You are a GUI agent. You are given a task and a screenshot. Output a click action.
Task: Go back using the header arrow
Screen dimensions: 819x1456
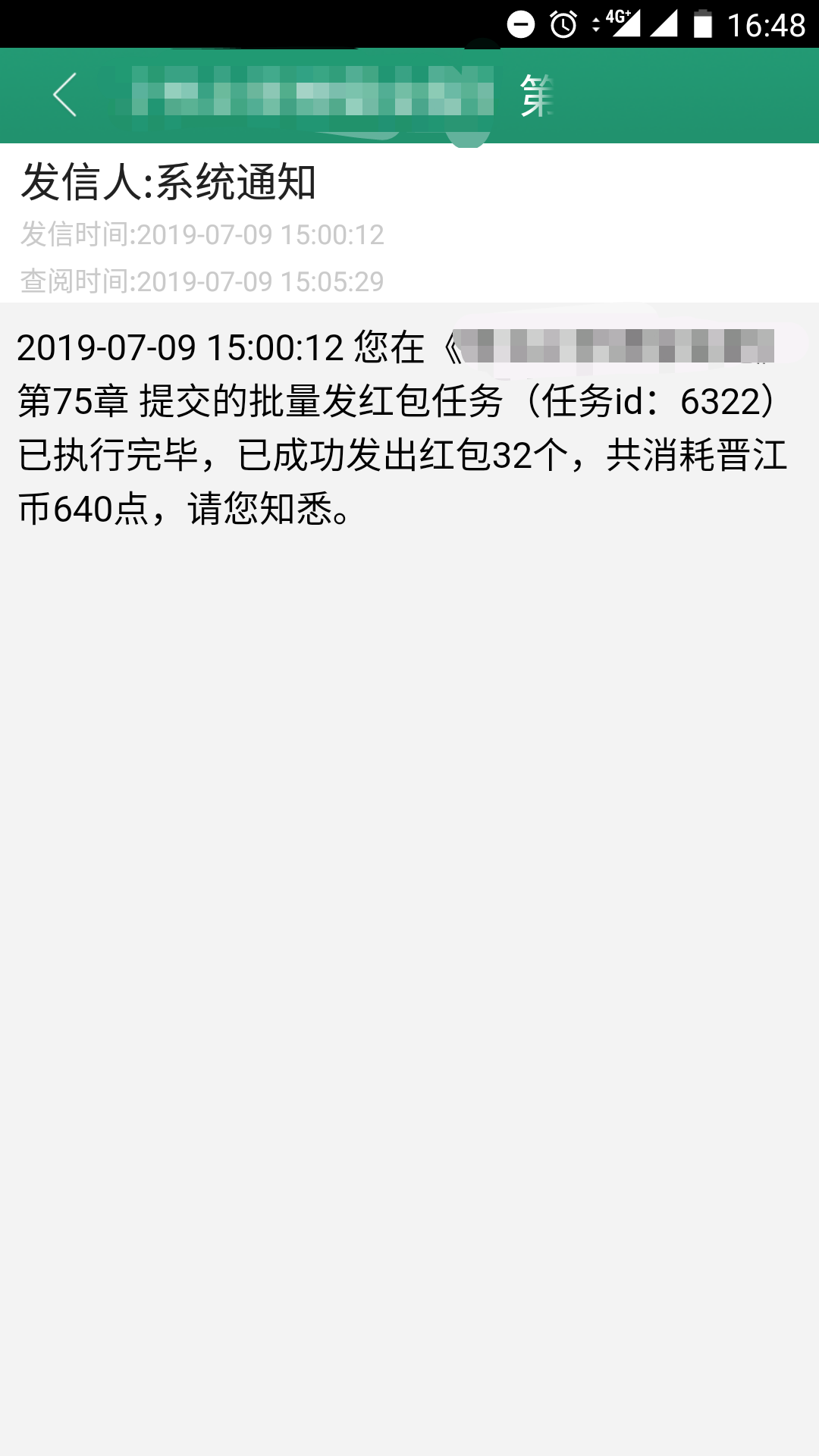click(x=65, y=96)
